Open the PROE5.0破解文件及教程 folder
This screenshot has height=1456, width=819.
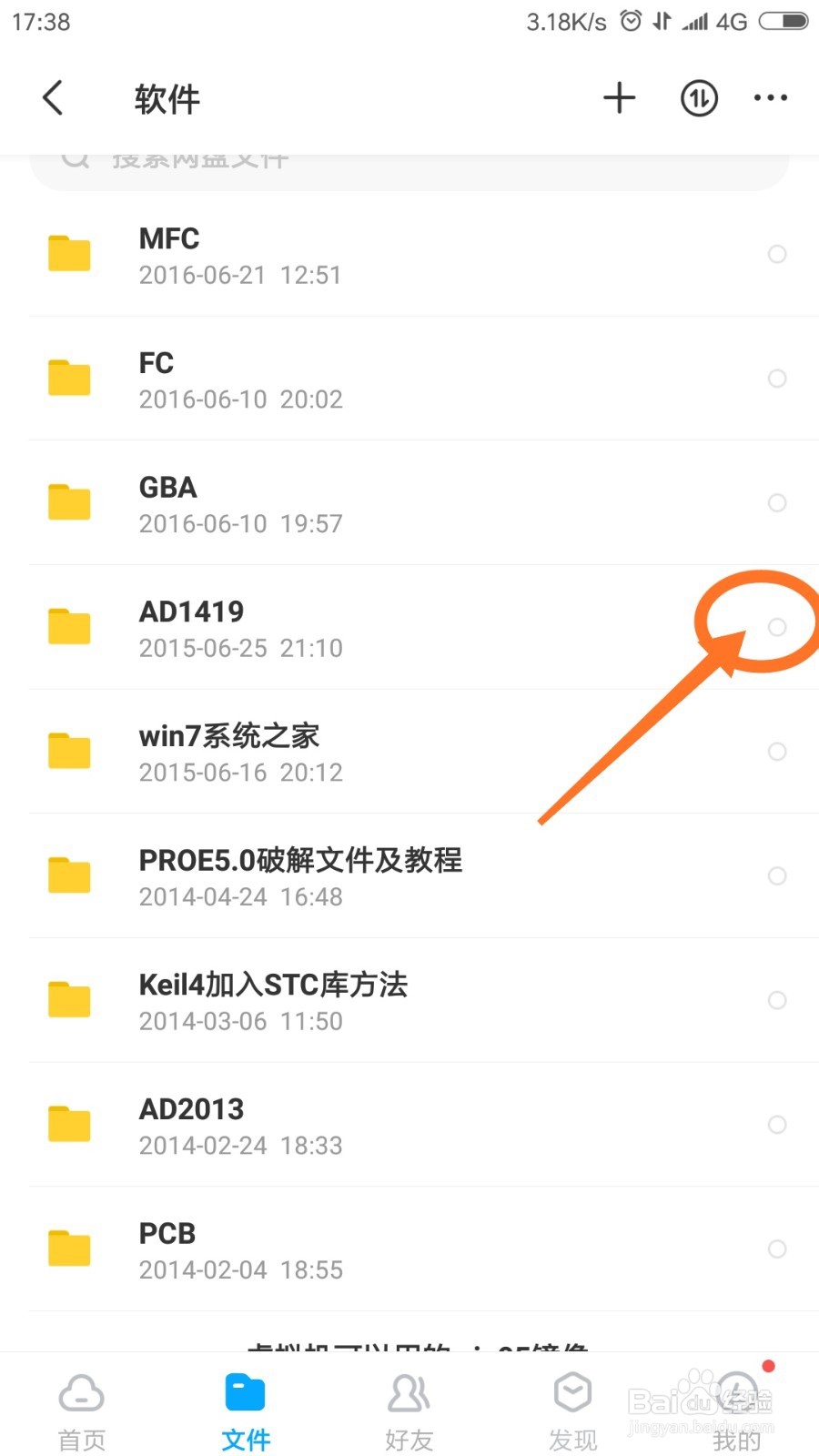pos(300,876)
